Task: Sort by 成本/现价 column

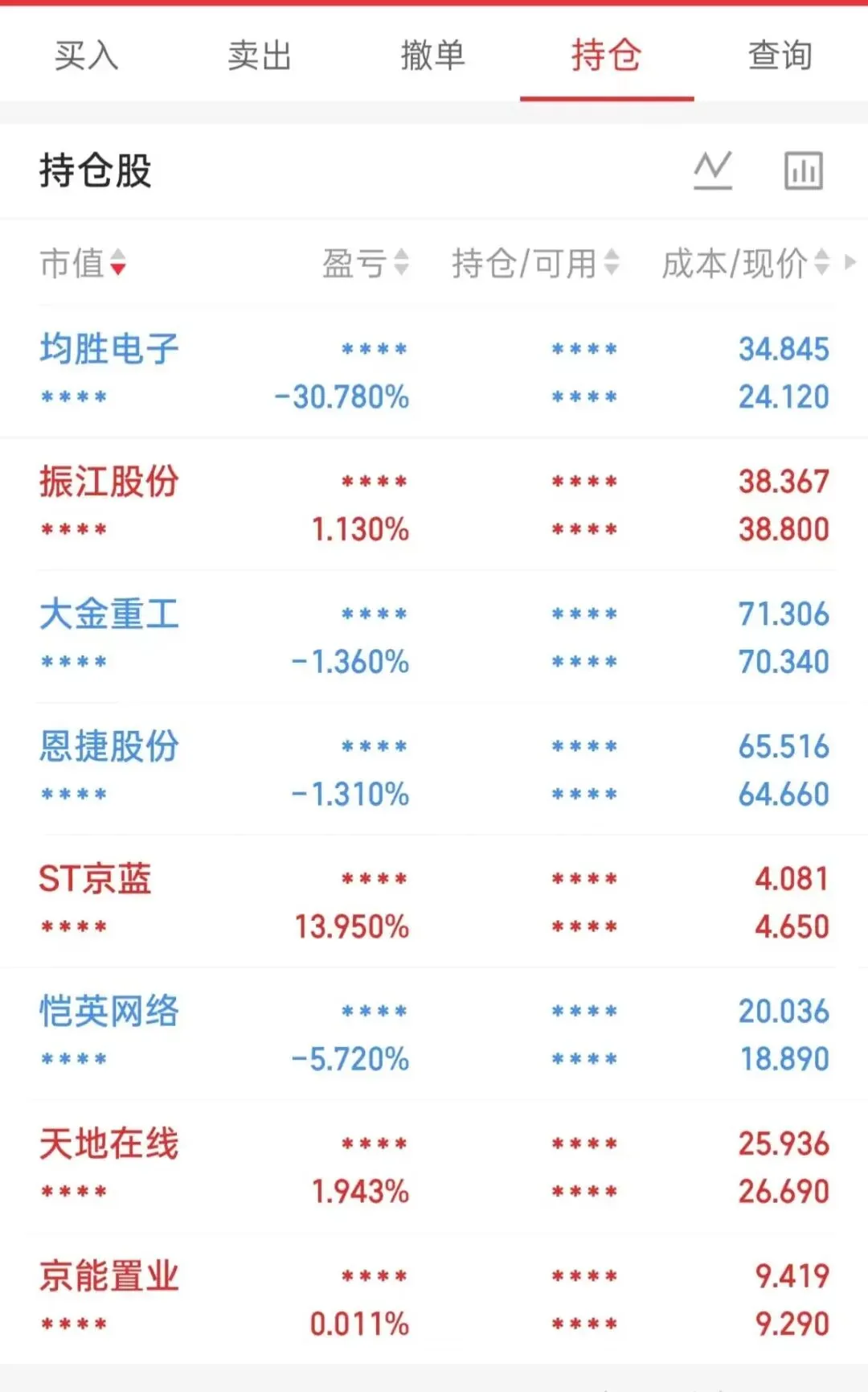Action: [x=745, y=263]
